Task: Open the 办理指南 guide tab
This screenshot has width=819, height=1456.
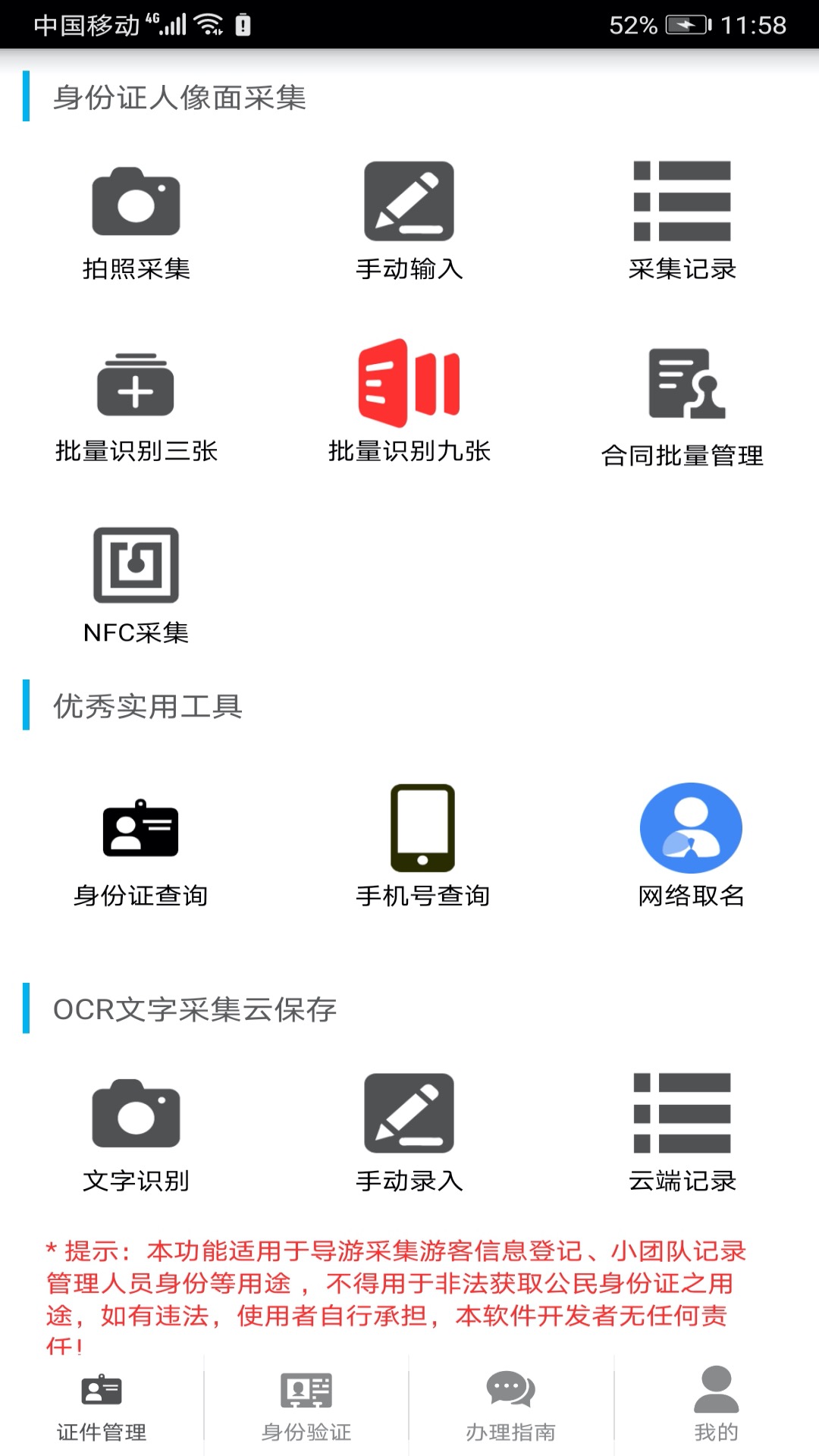Action: pos(512,1410)
